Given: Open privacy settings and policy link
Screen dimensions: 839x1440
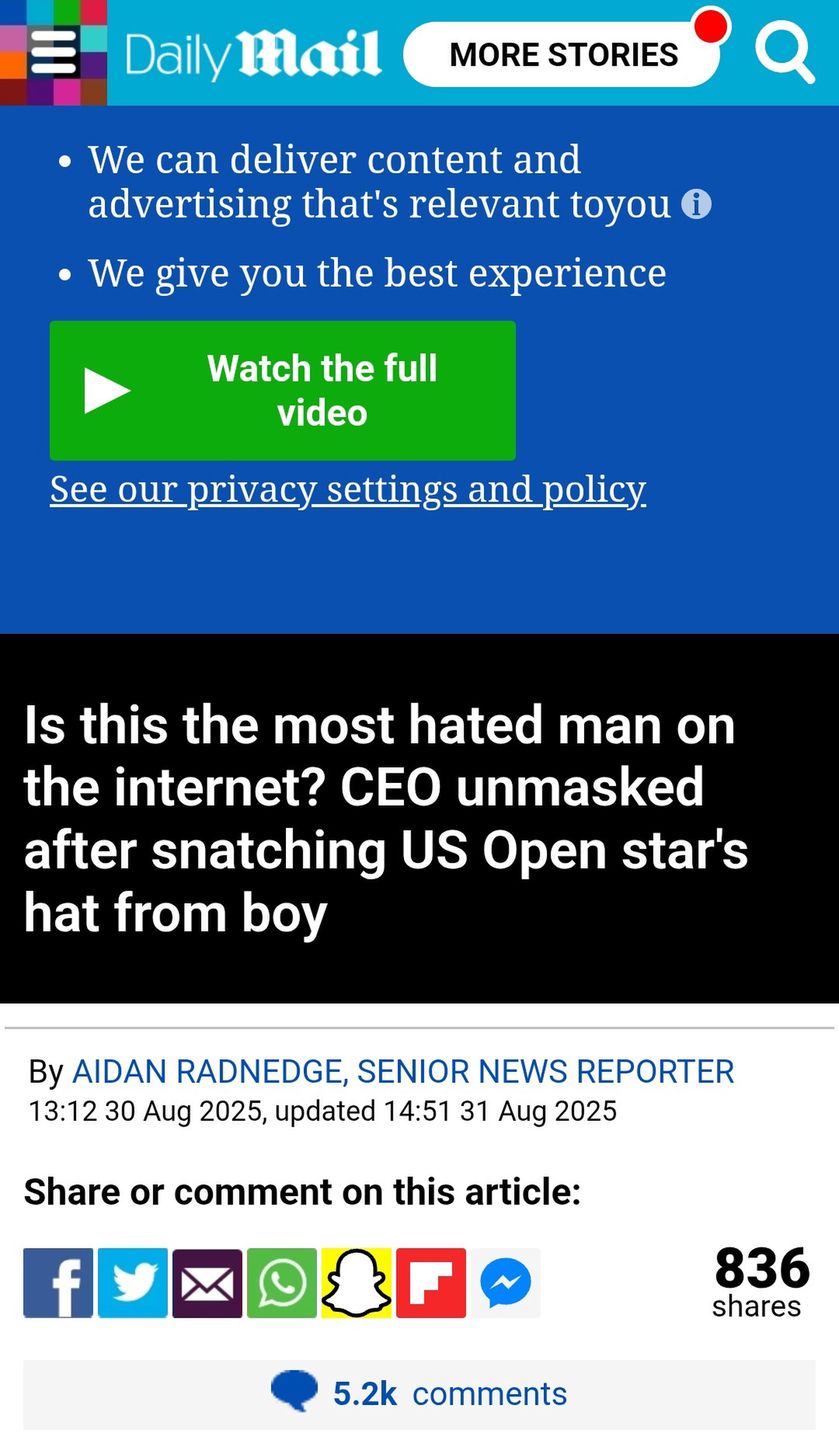Looking at the screenshot, I should 348,489.
